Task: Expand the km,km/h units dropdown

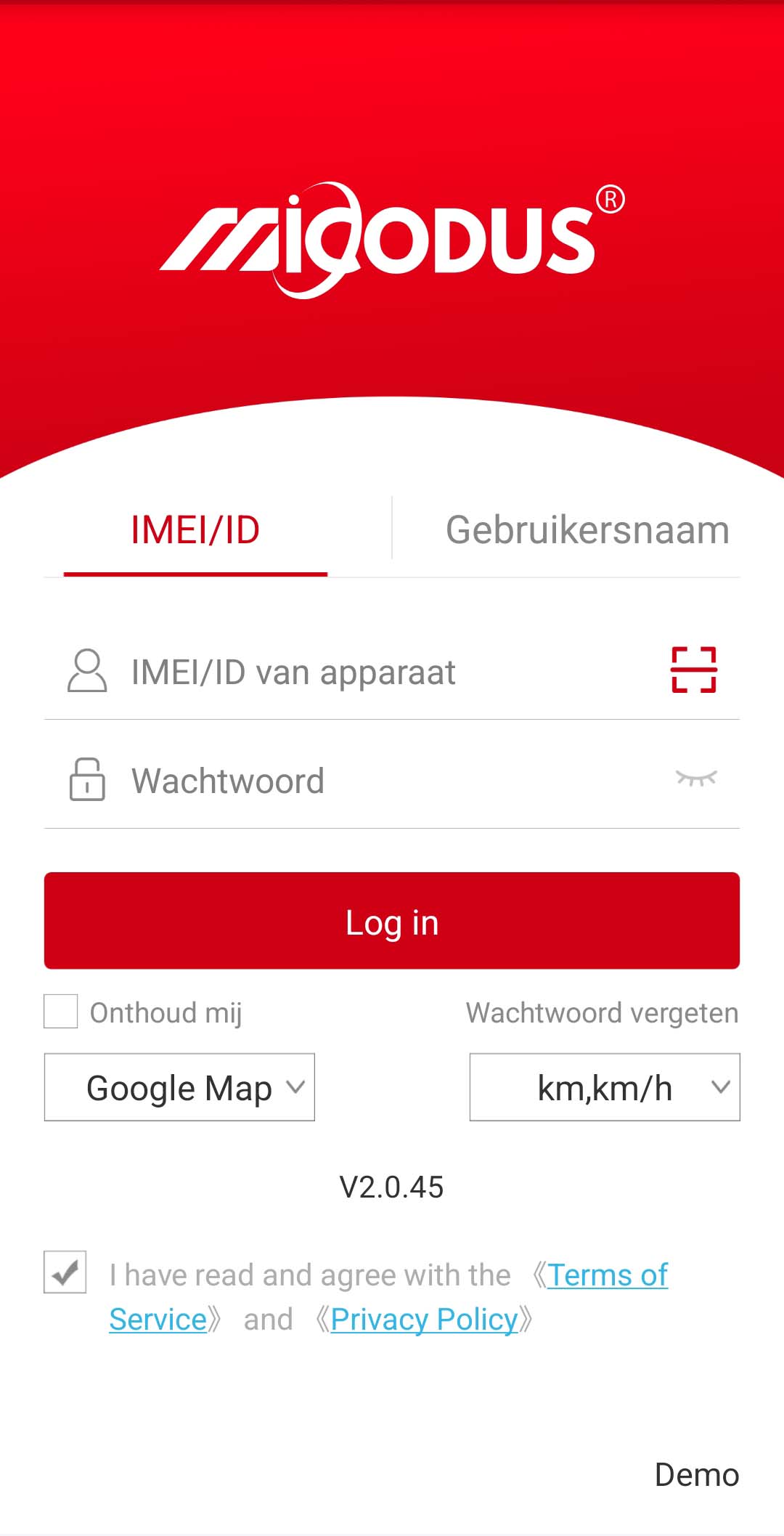Action: pyautogui.click(x=604, y=1087)
